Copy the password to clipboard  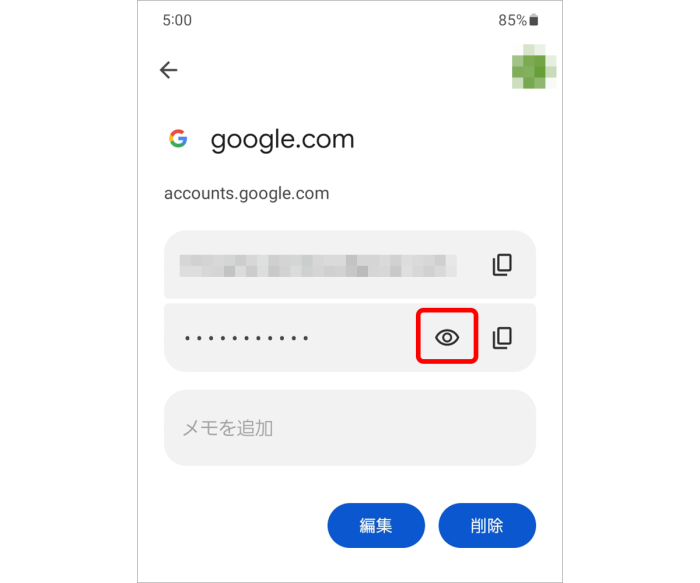502,338
